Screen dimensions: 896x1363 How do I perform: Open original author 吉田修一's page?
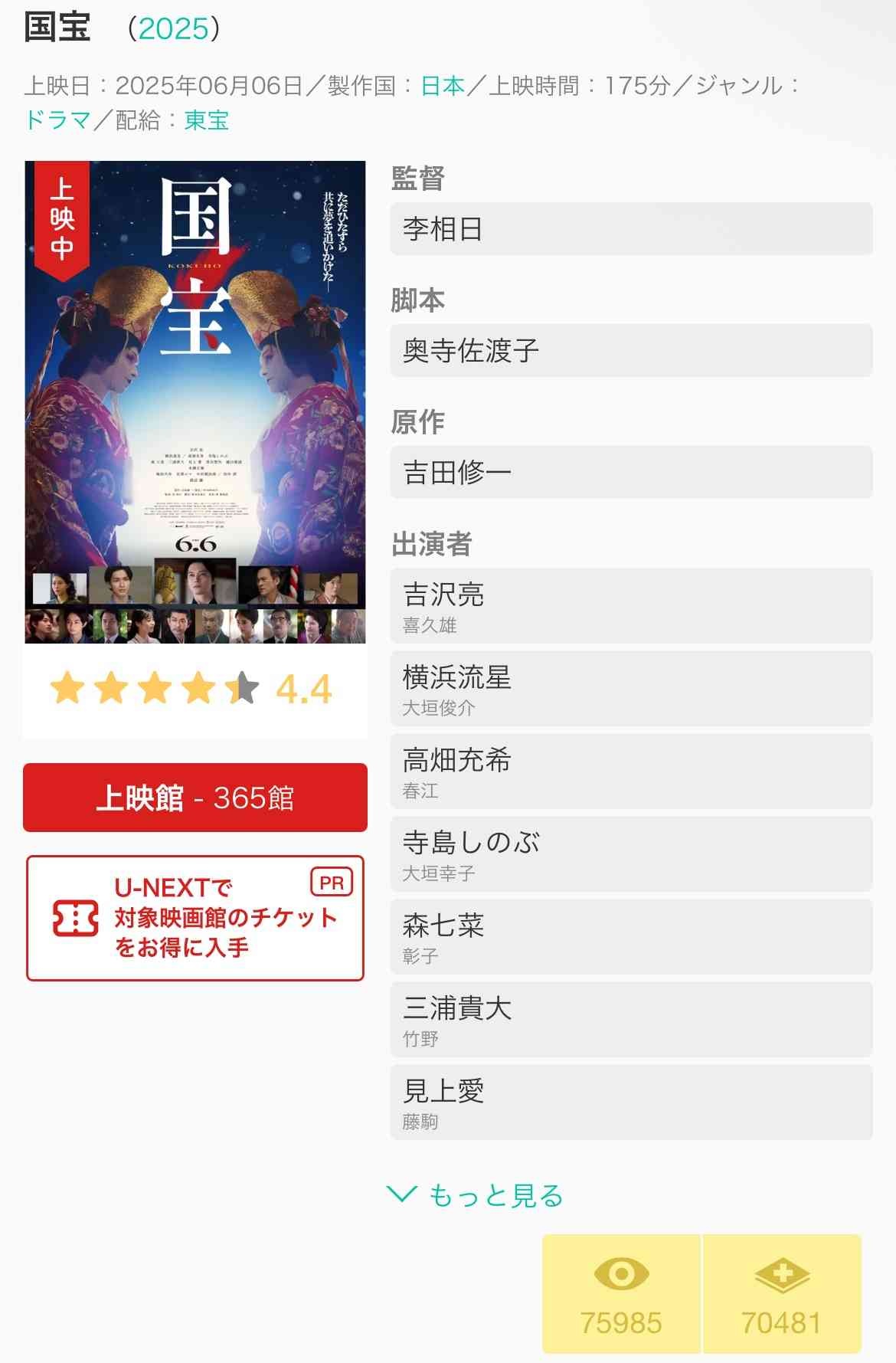631,472
